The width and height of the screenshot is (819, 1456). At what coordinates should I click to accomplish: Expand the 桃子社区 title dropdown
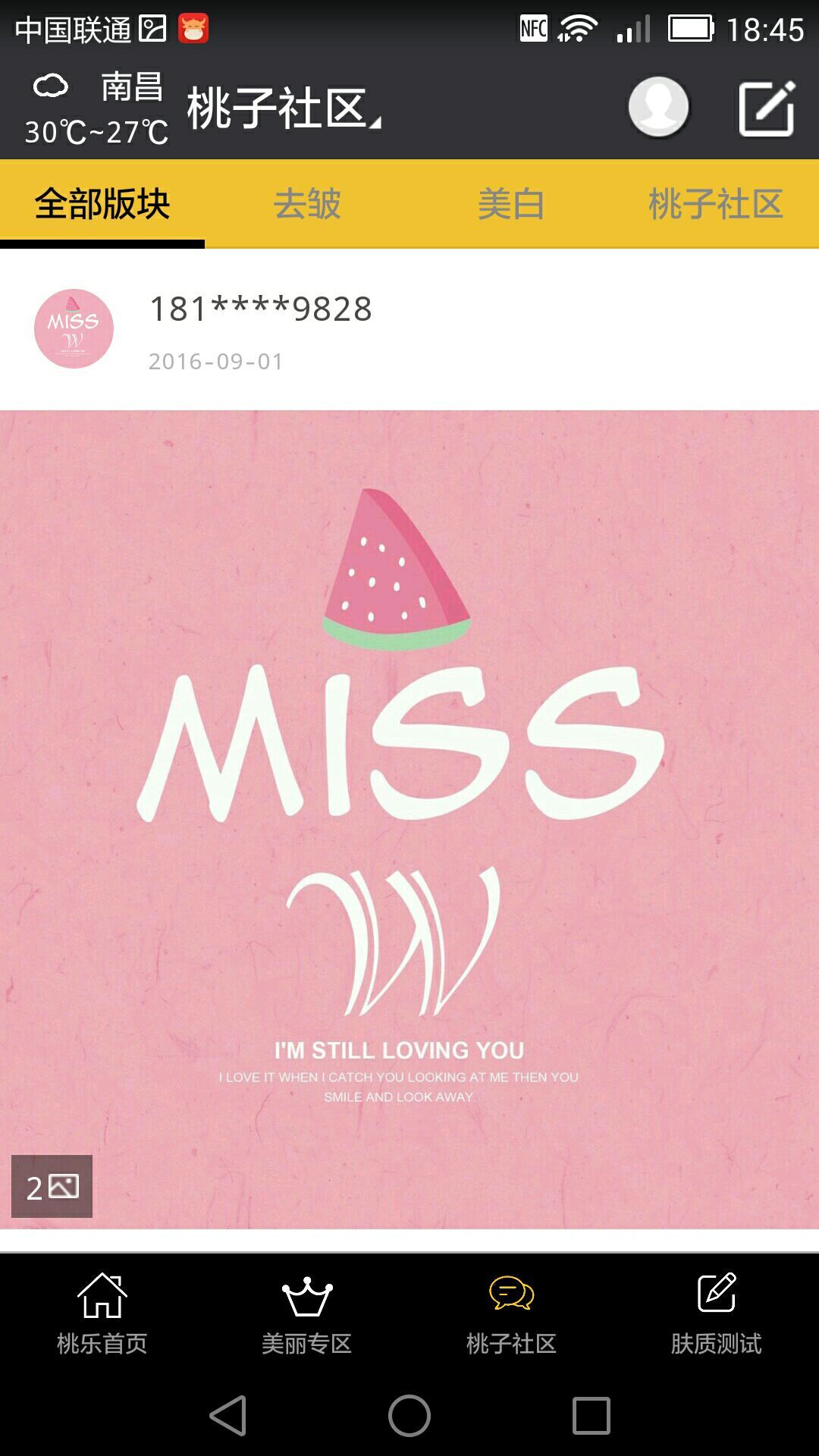click(x=284, y=108)
